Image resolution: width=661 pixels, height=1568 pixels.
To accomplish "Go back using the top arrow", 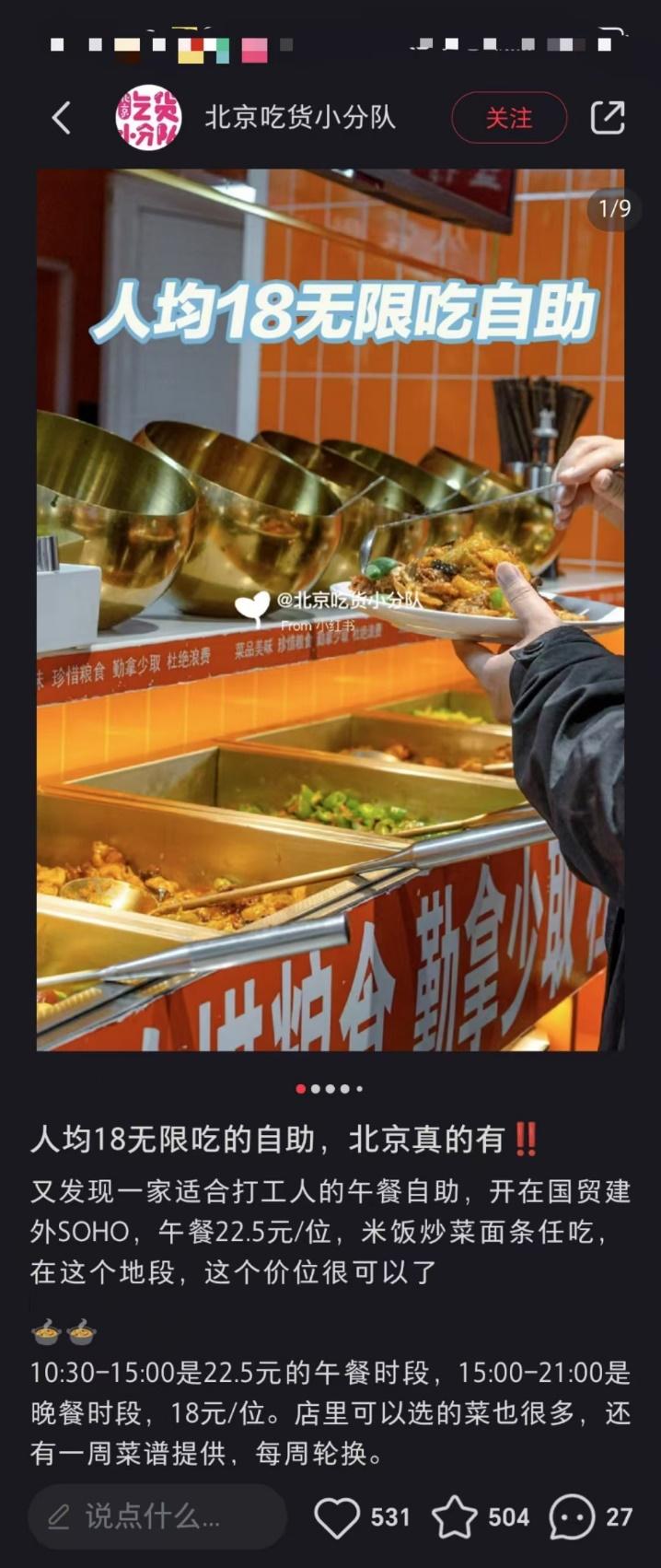I will [62, 118].
